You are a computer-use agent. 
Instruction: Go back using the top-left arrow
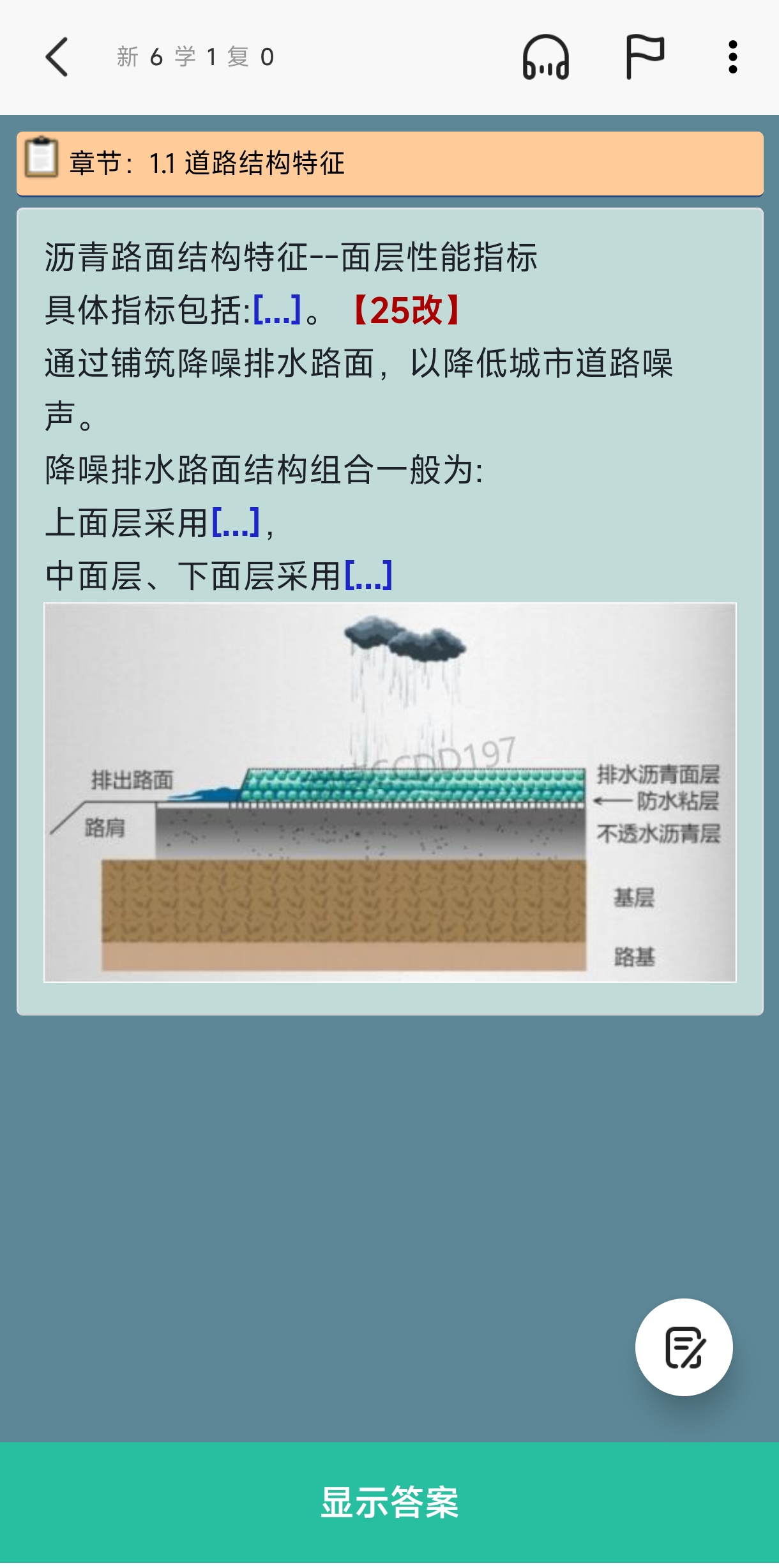57,57
